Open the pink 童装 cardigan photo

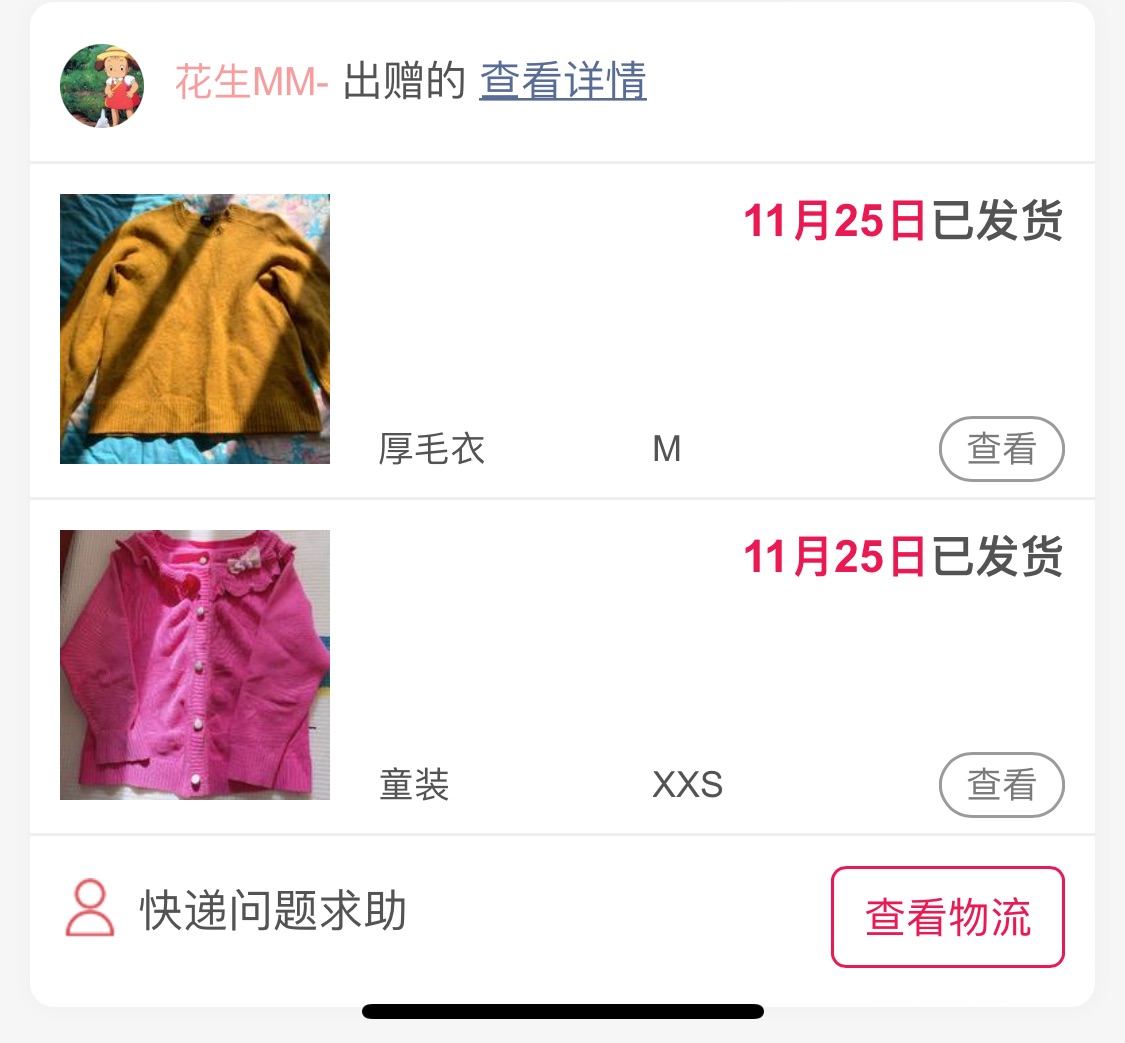coord(195,665)
